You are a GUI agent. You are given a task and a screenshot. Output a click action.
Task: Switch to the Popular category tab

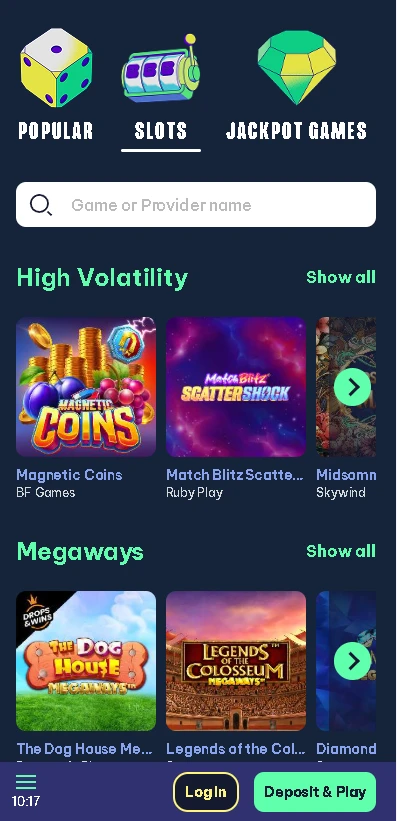(56, 86)
